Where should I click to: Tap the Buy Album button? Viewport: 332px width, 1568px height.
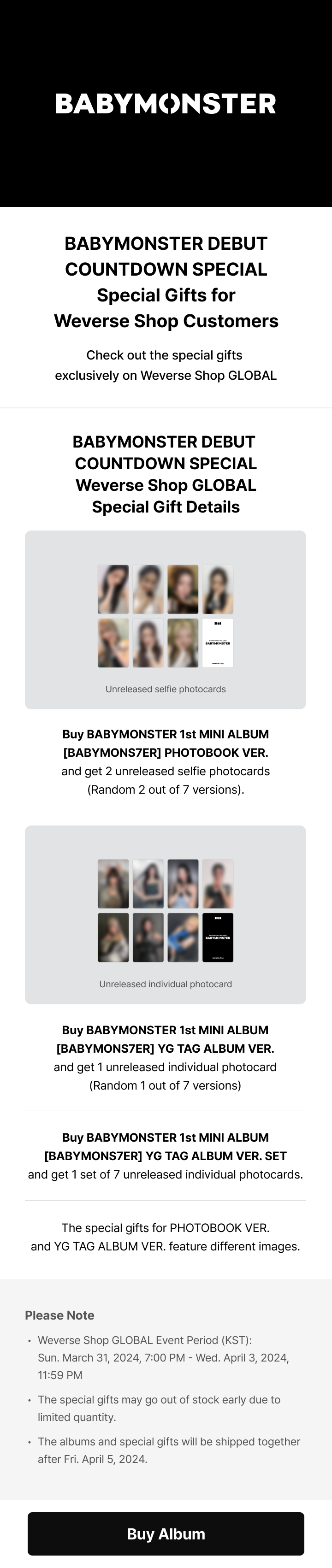[166, 1533]
